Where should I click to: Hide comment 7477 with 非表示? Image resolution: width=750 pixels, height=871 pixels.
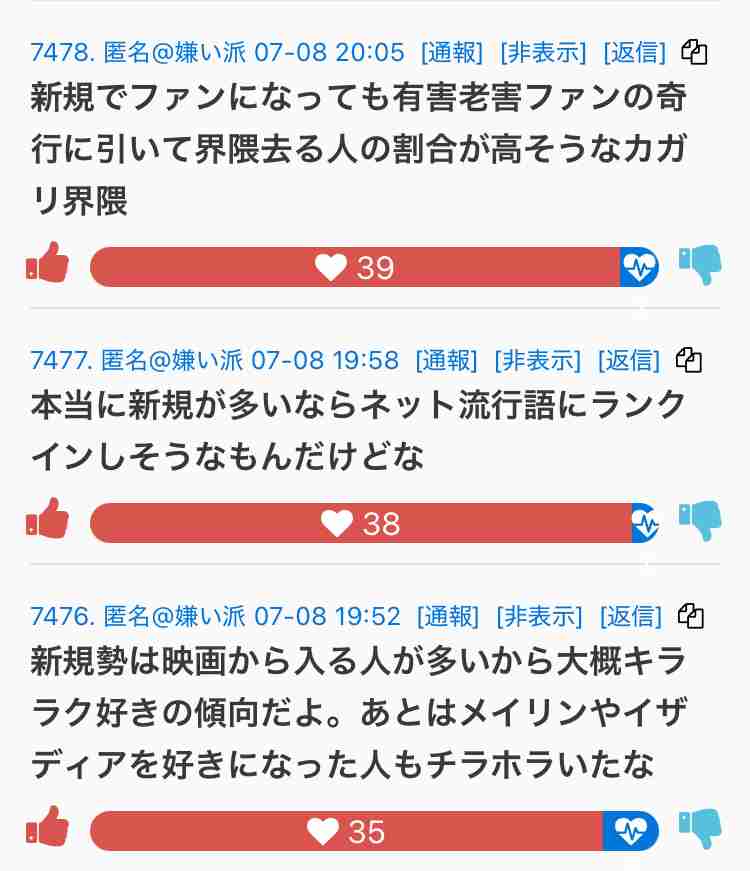click(537, 360)
